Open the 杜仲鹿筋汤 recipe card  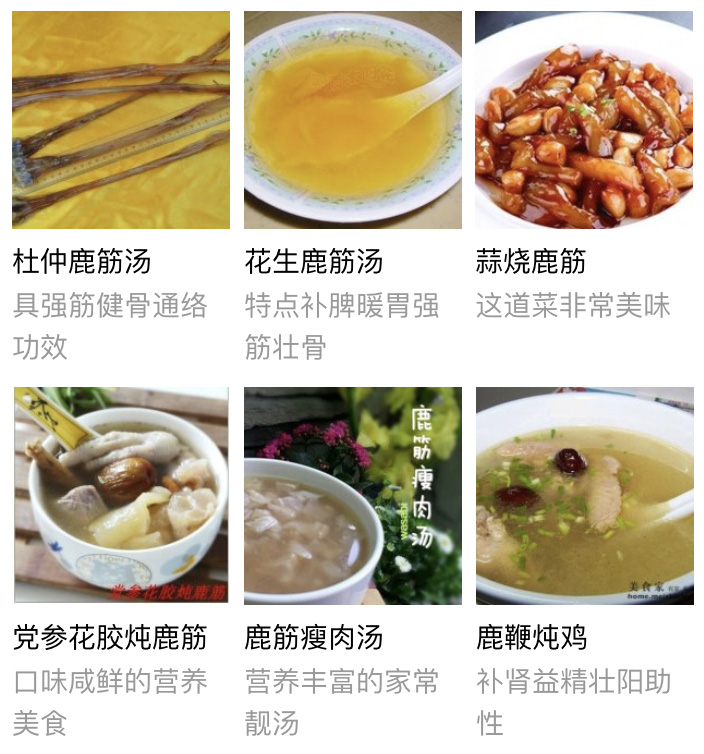pos(121,120)
